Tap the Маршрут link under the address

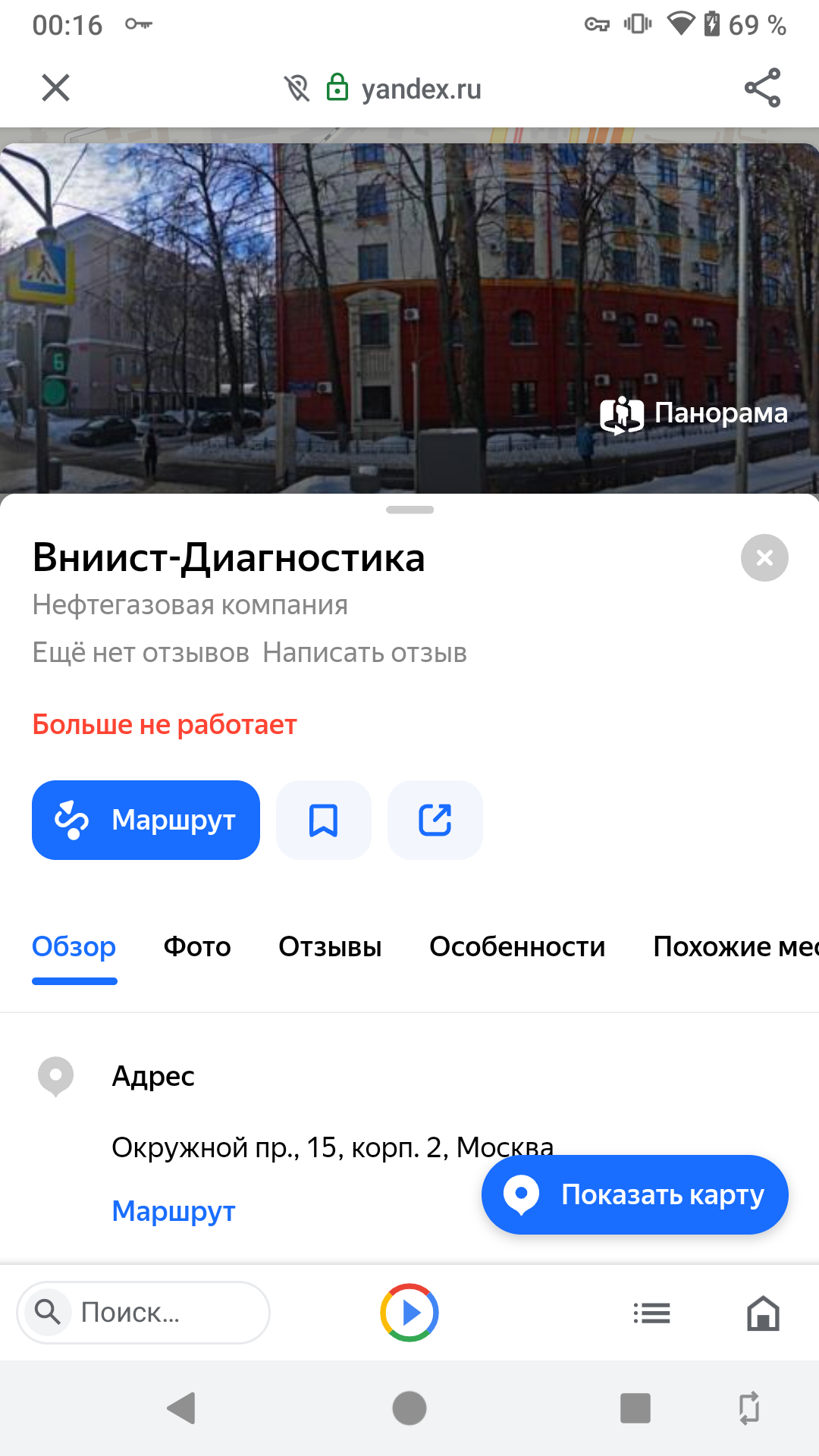(174, 1211)
